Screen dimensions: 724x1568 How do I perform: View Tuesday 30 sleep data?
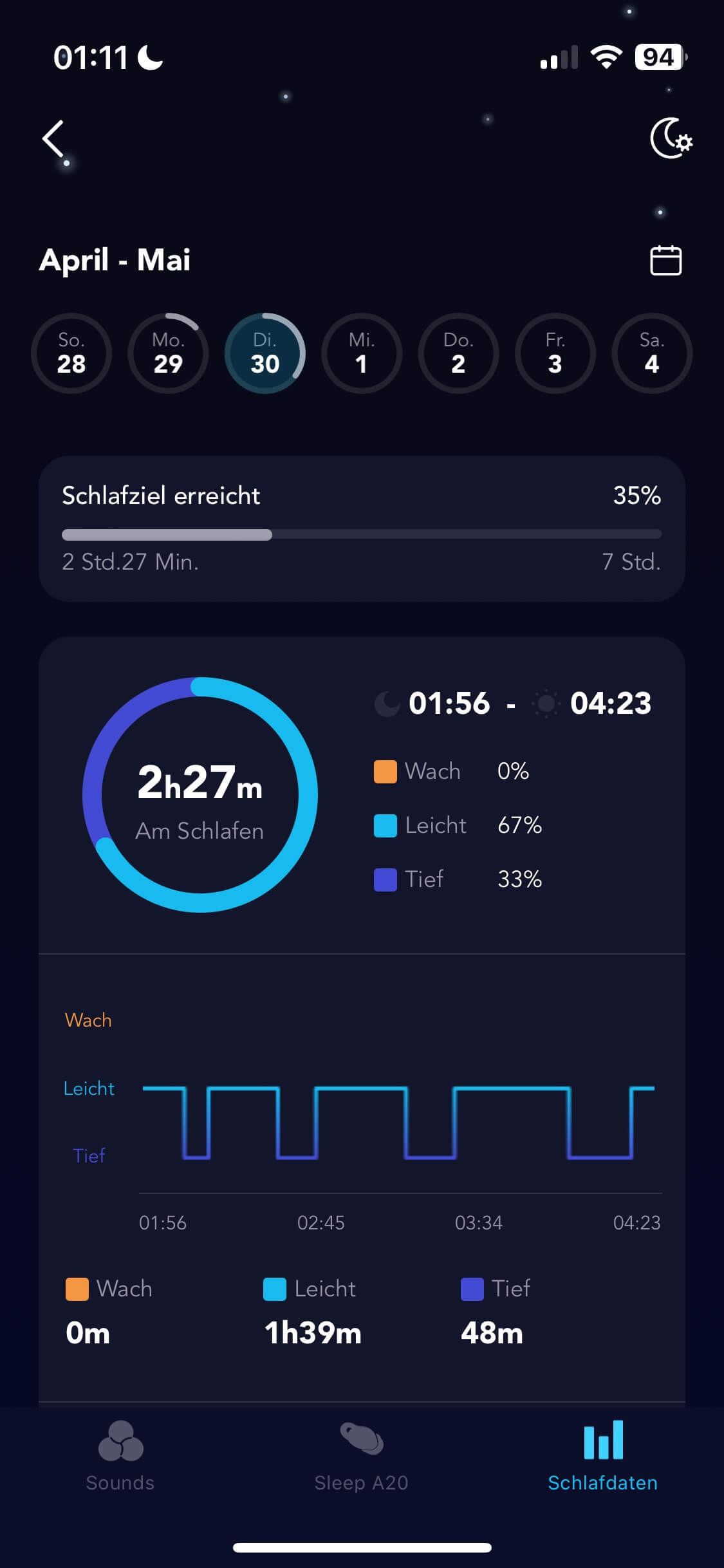pyautogui.click(x=265, y=353)
